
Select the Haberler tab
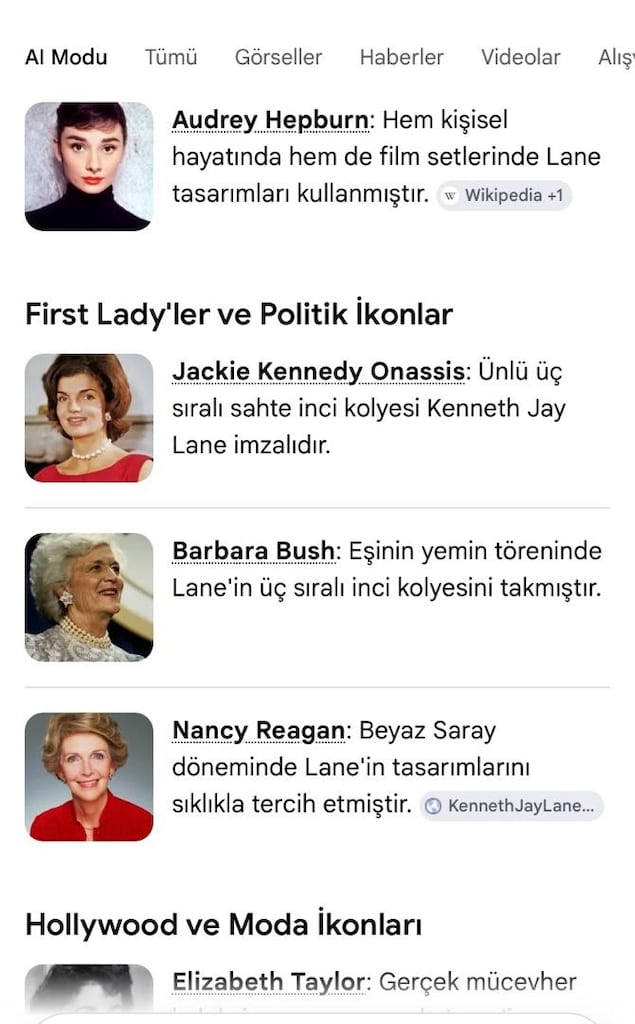point(401,57)
